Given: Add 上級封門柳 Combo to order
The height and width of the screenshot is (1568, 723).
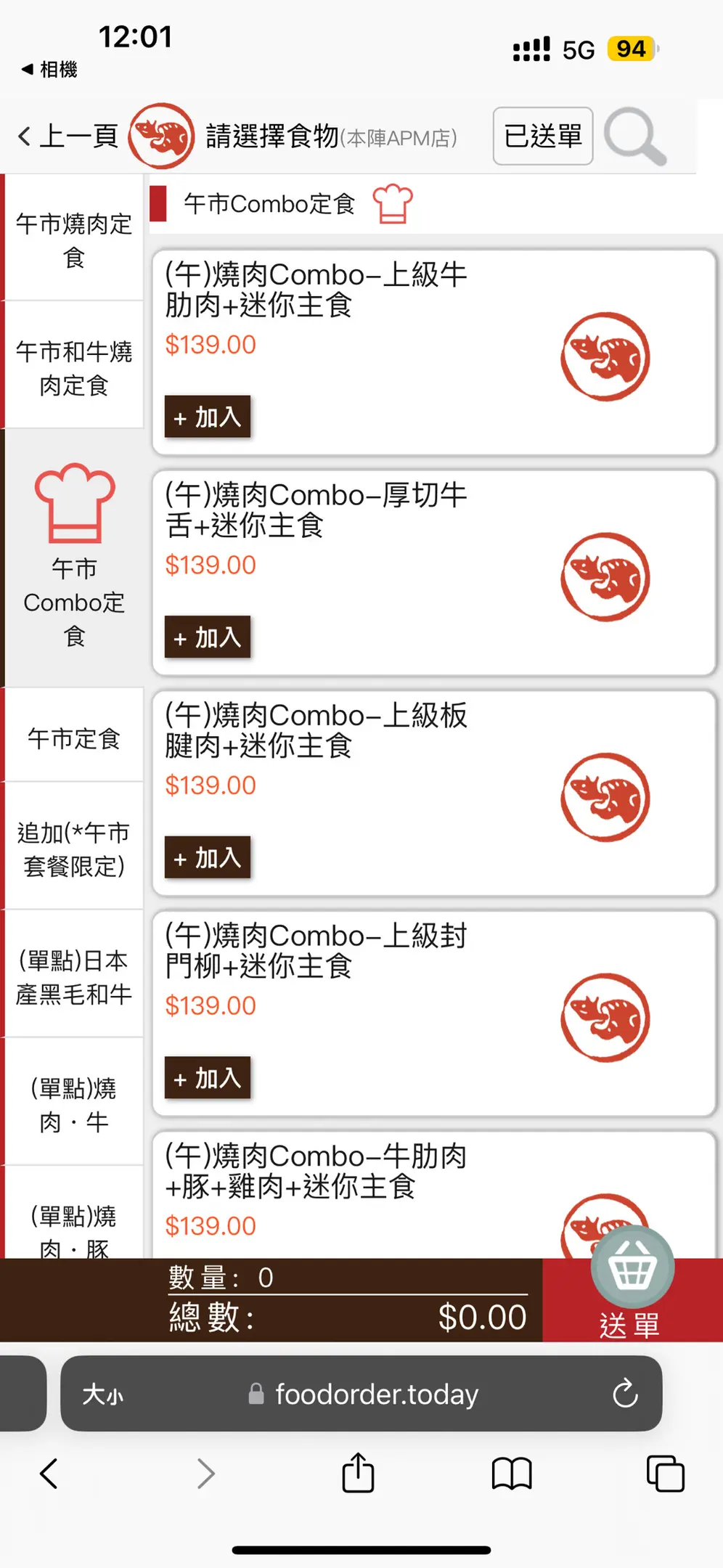Looking at the screenshot, I should [208, 1078].
